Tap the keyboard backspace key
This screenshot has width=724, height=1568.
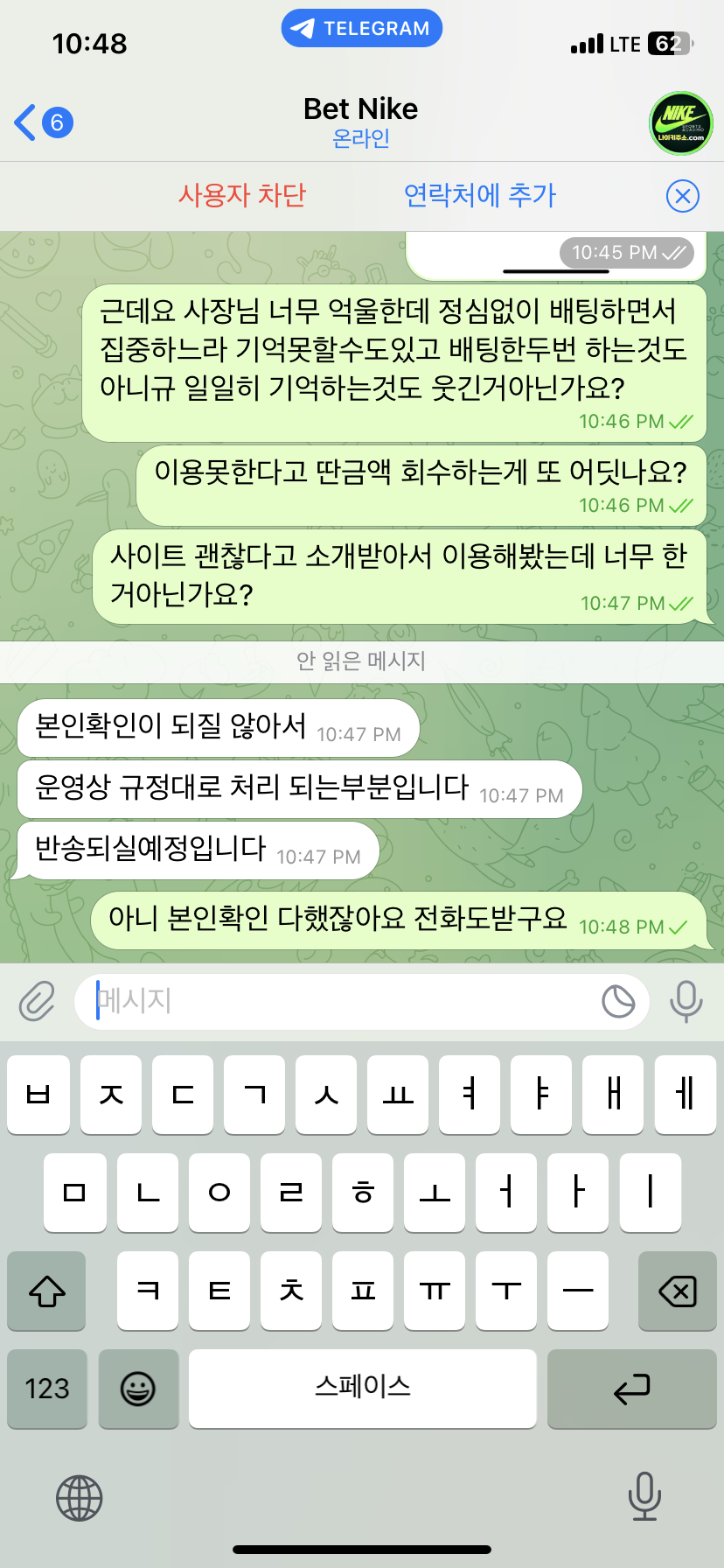click(x=677, y=1291)
